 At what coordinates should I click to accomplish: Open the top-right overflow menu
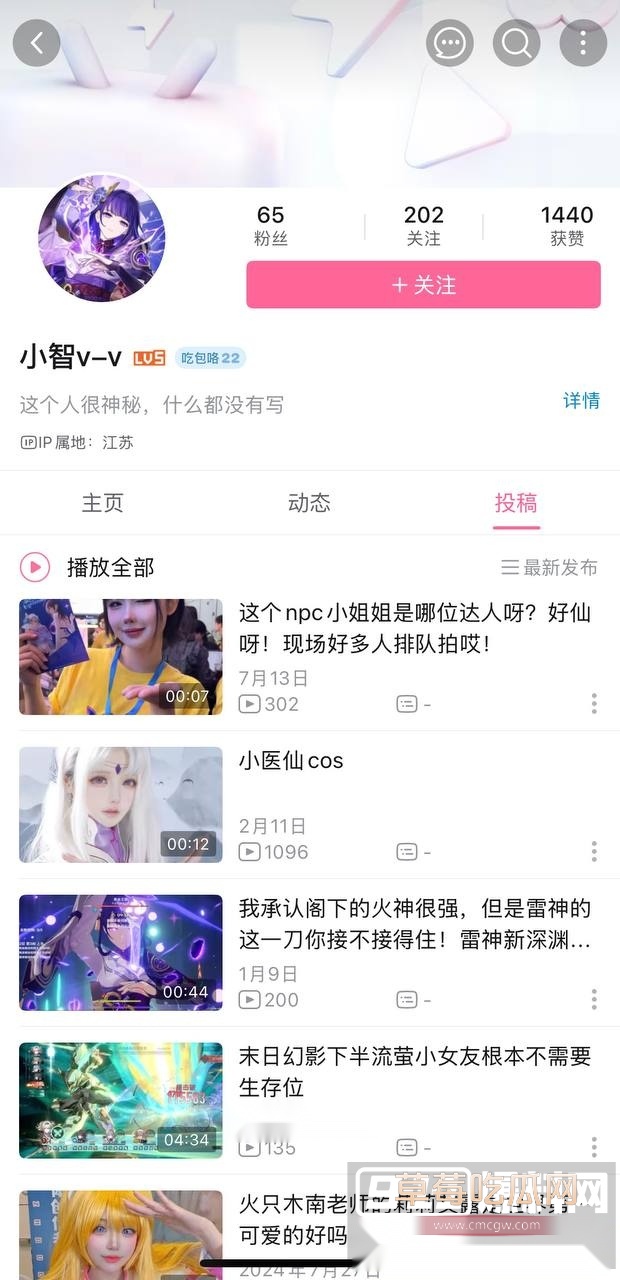coord(584,43)
